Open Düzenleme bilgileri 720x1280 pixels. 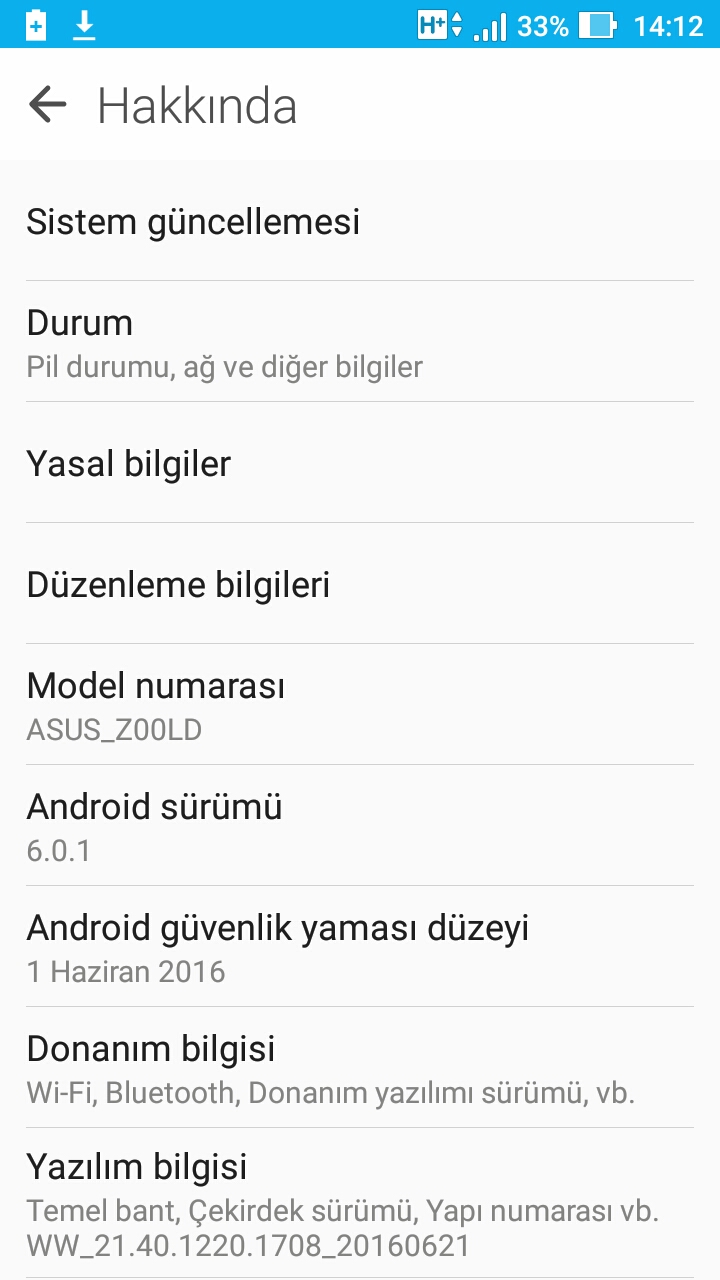pyautogui.click(x=360, y=585)
